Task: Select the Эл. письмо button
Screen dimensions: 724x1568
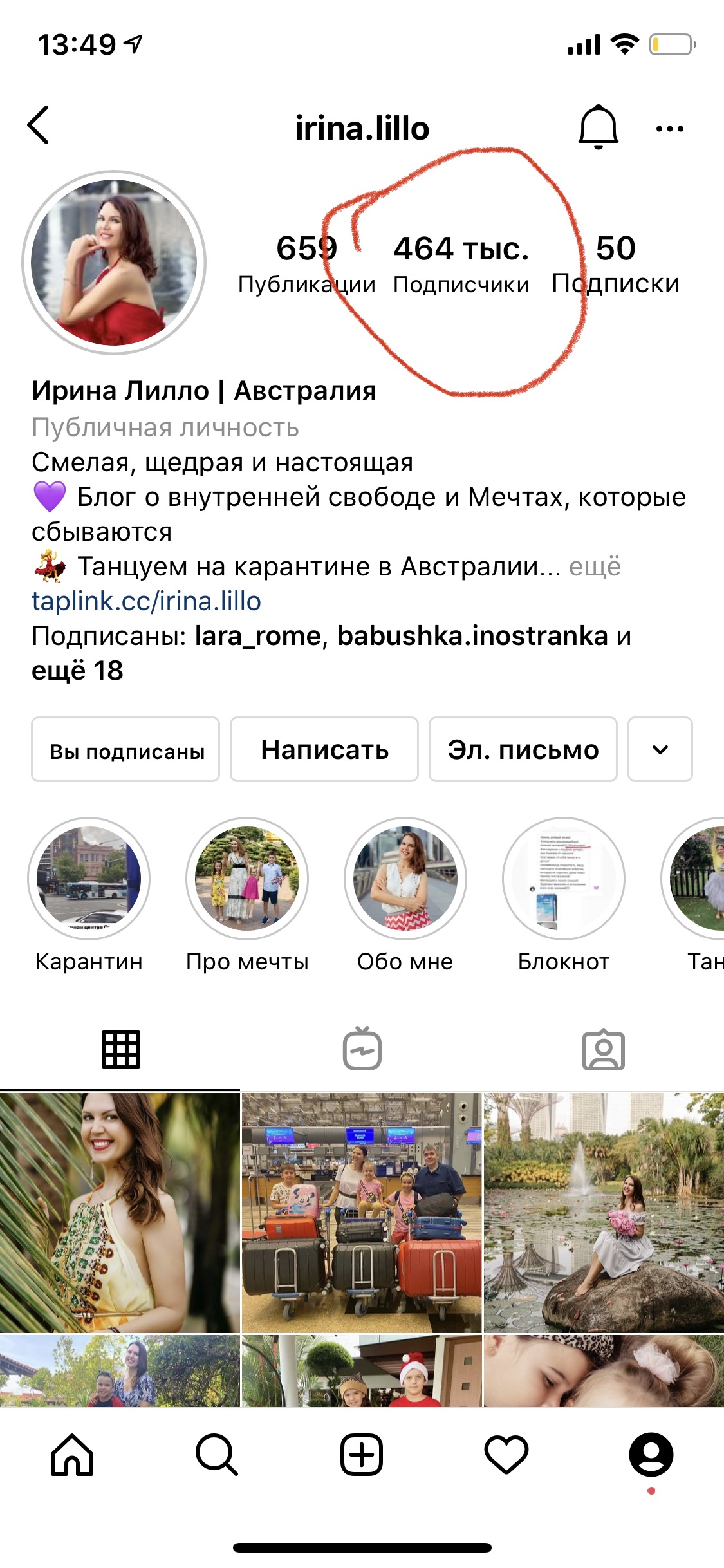Action: [x=523, y=750]
